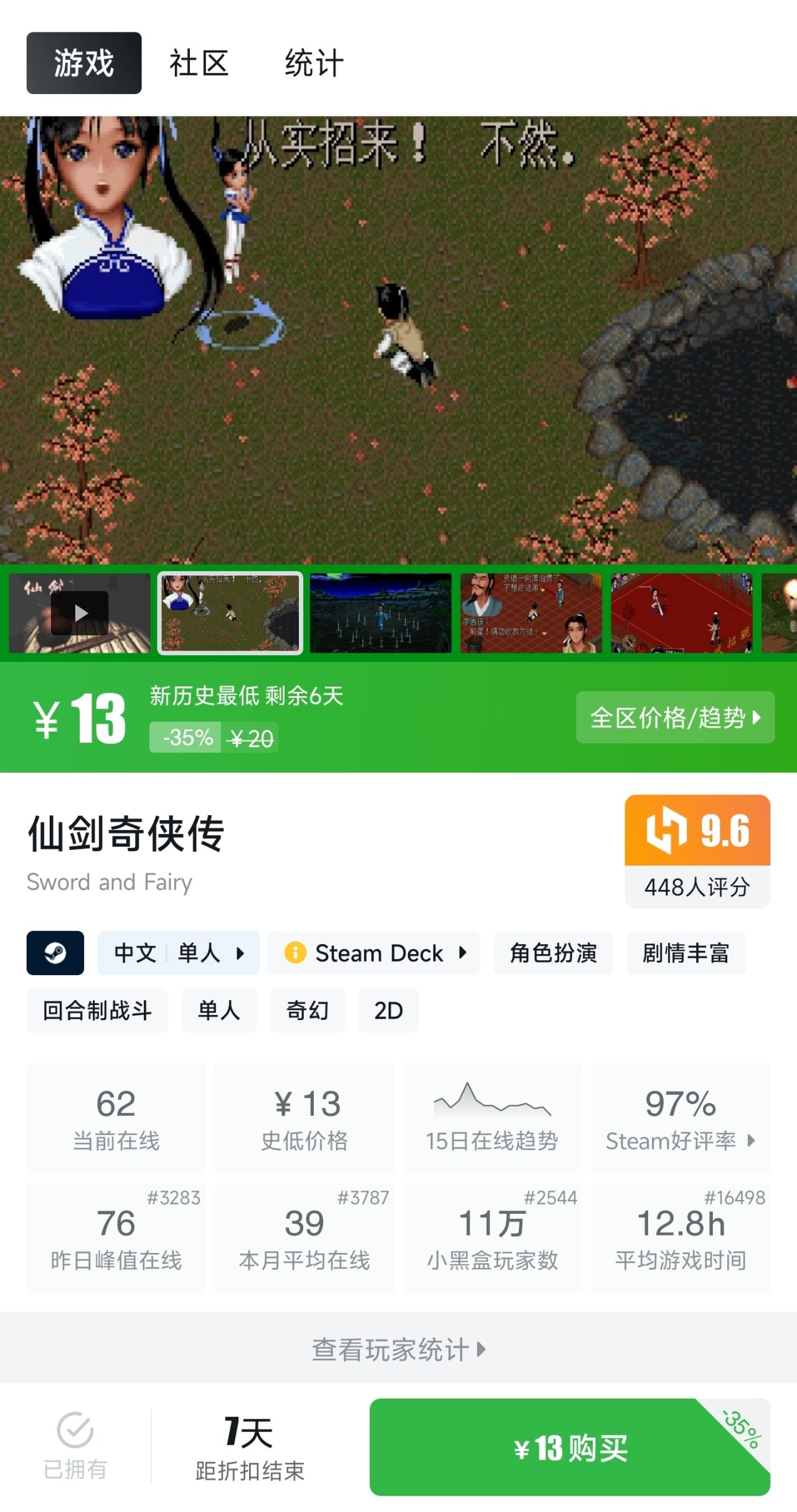797x1512 pixels.
Task: Select the 角色扮演 tag
Action: 553,953
